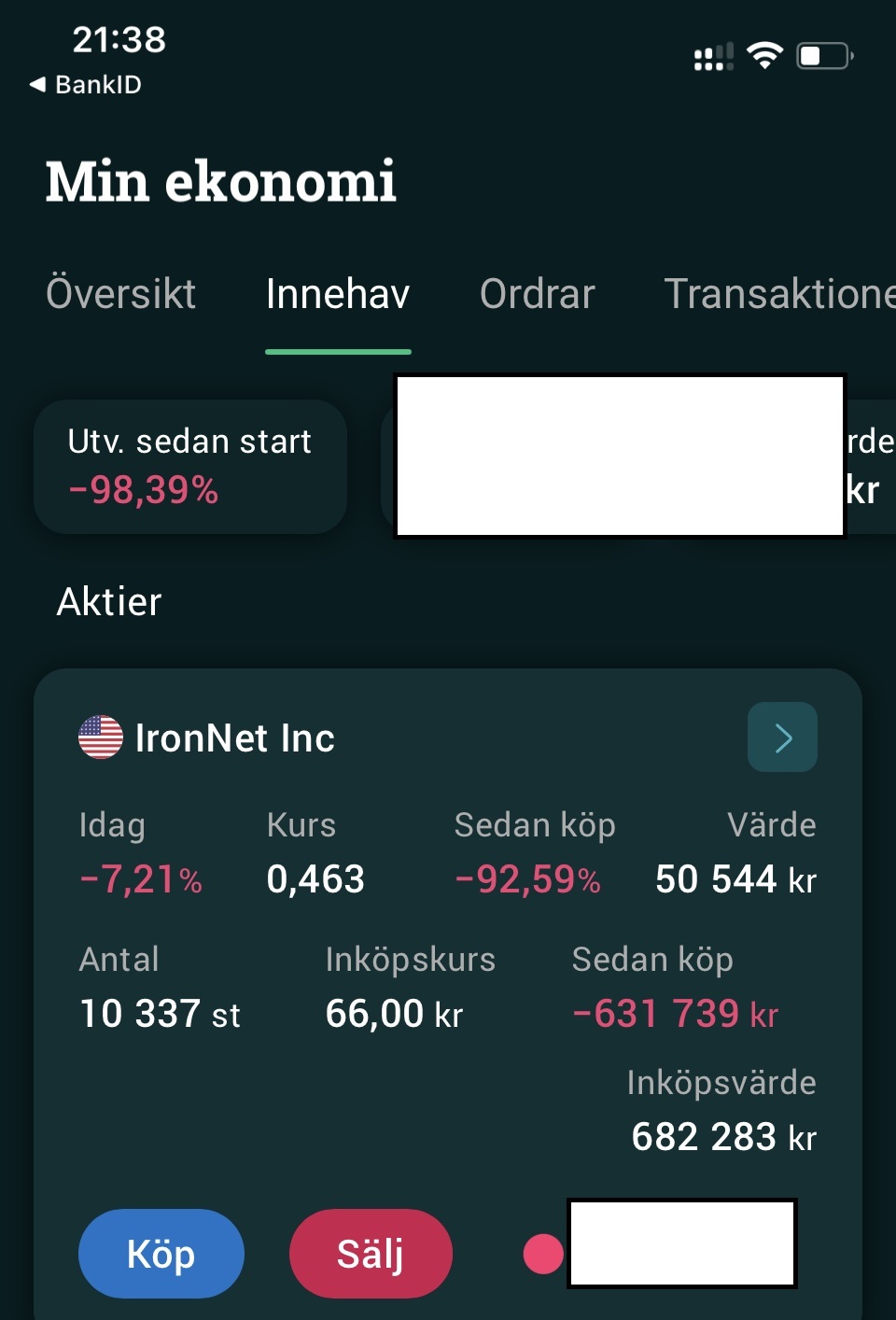Image resolution: width=896 pixels, height=1320 pixels.
Task: Open the Utv. sedan start card
Action: point(190,466)
